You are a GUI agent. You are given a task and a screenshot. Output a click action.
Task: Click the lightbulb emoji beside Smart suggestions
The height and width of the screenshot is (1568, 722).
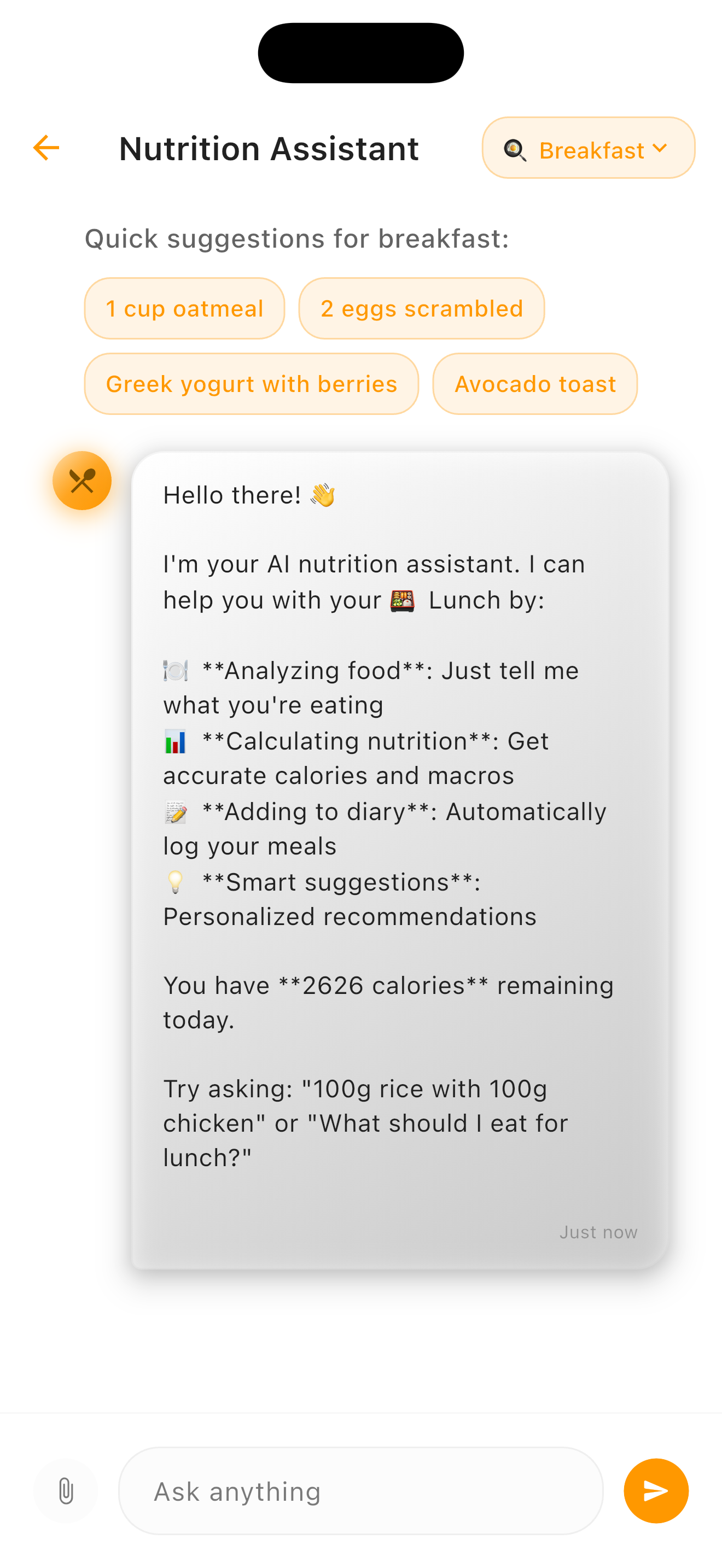click(176, 881)
